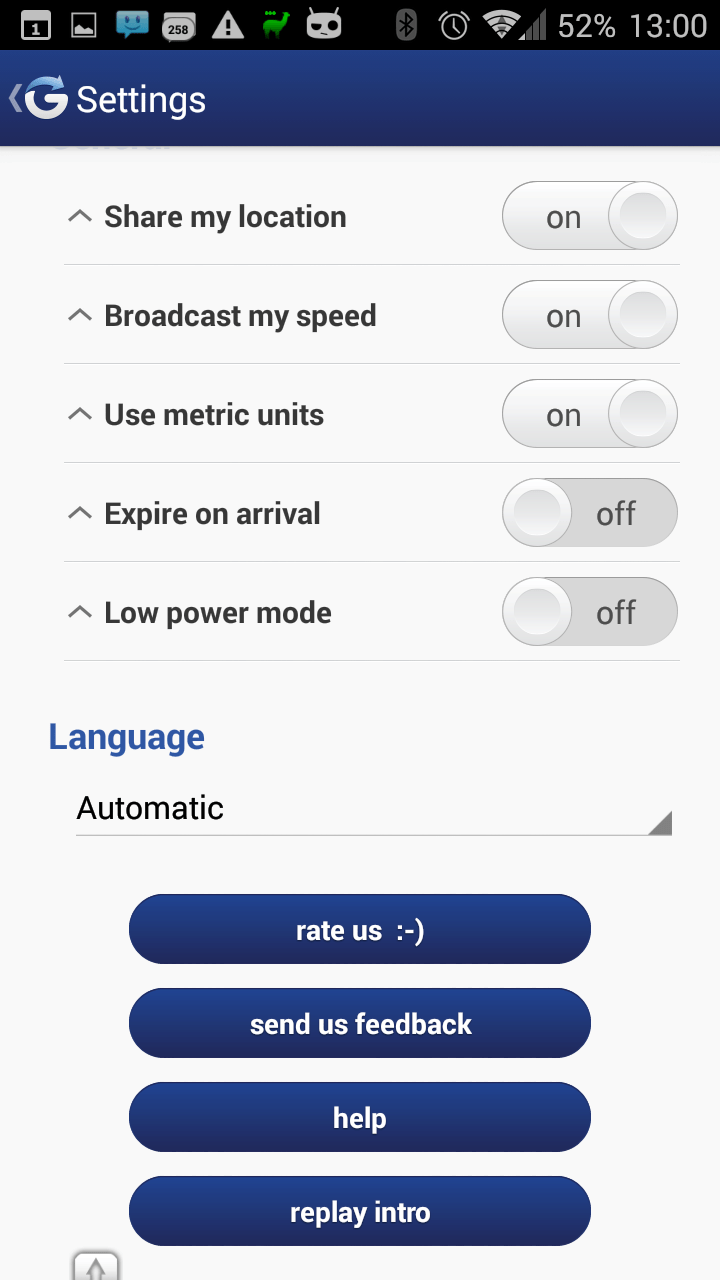Turn off Share my location
This screenshot has width=720, height=1280.
589,216
